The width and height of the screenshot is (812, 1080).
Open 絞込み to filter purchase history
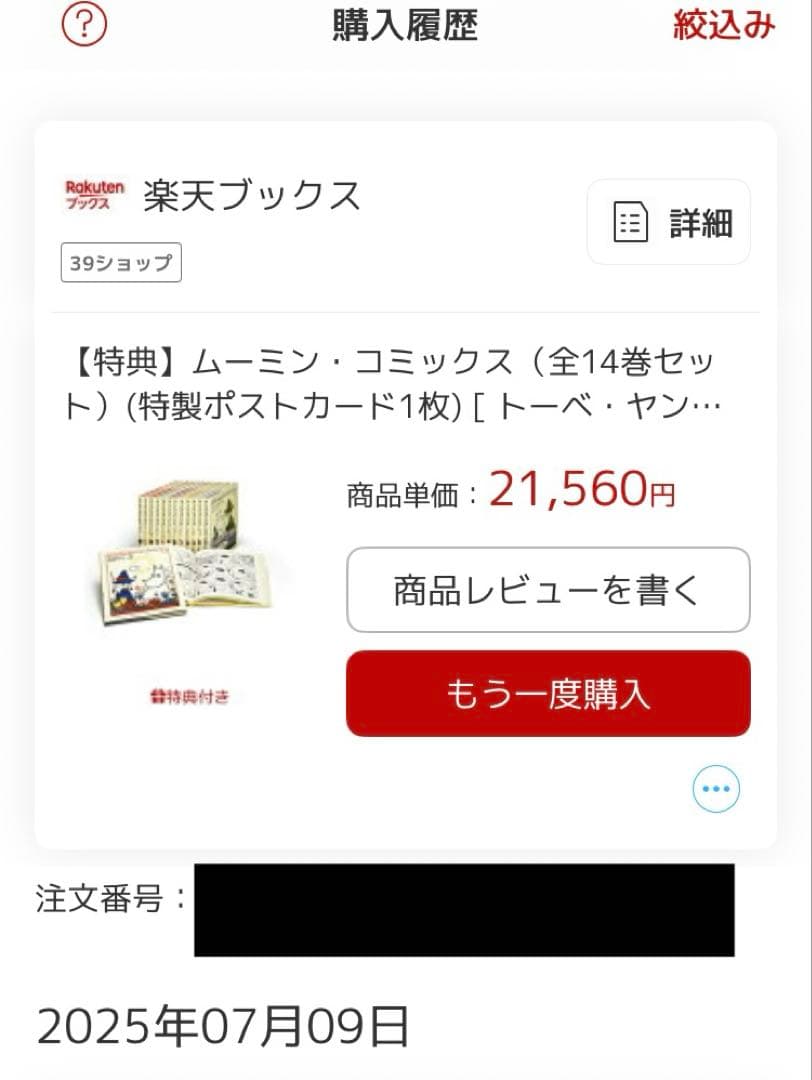click(724, 26)
